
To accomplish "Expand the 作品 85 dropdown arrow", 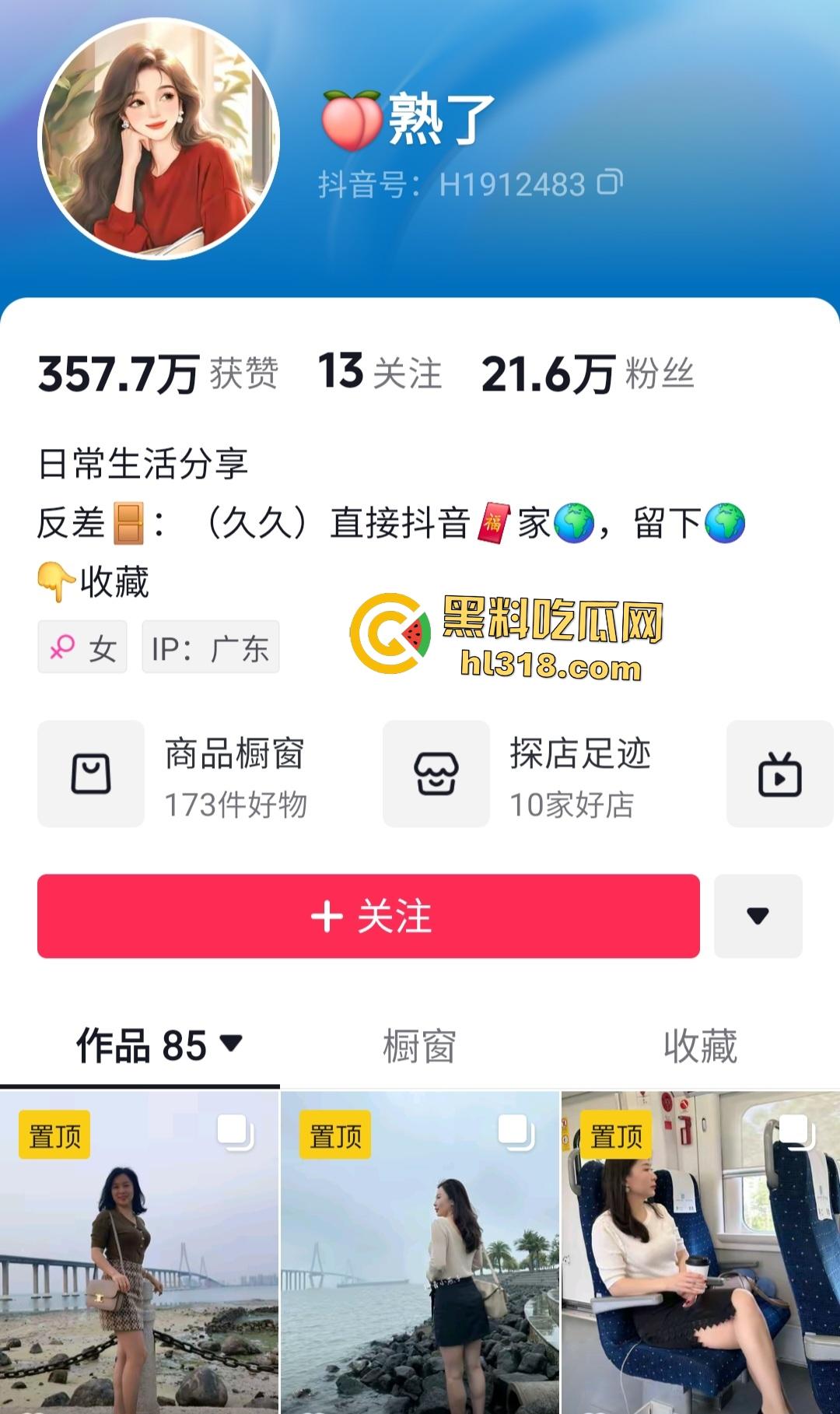I will (x=229, y=1047).
